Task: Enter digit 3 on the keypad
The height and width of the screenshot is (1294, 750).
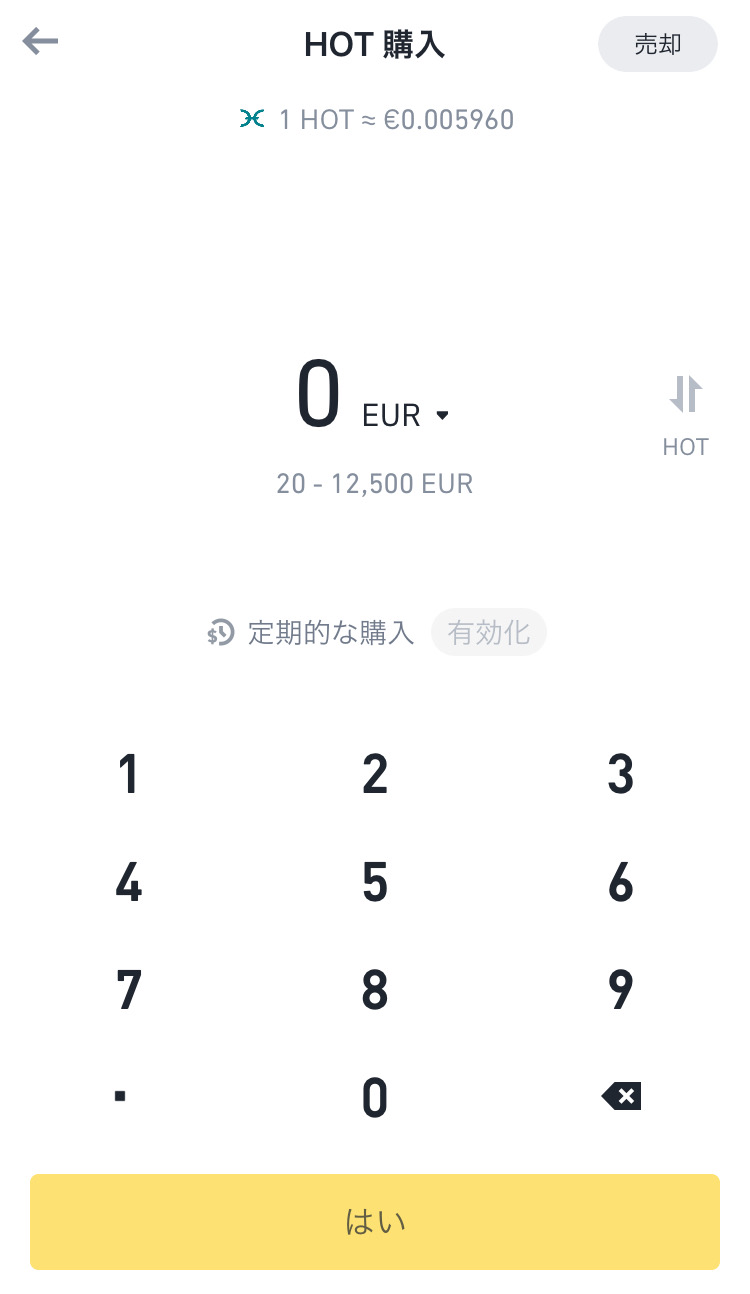Action: pyautogui.click(x=621, y=775)
